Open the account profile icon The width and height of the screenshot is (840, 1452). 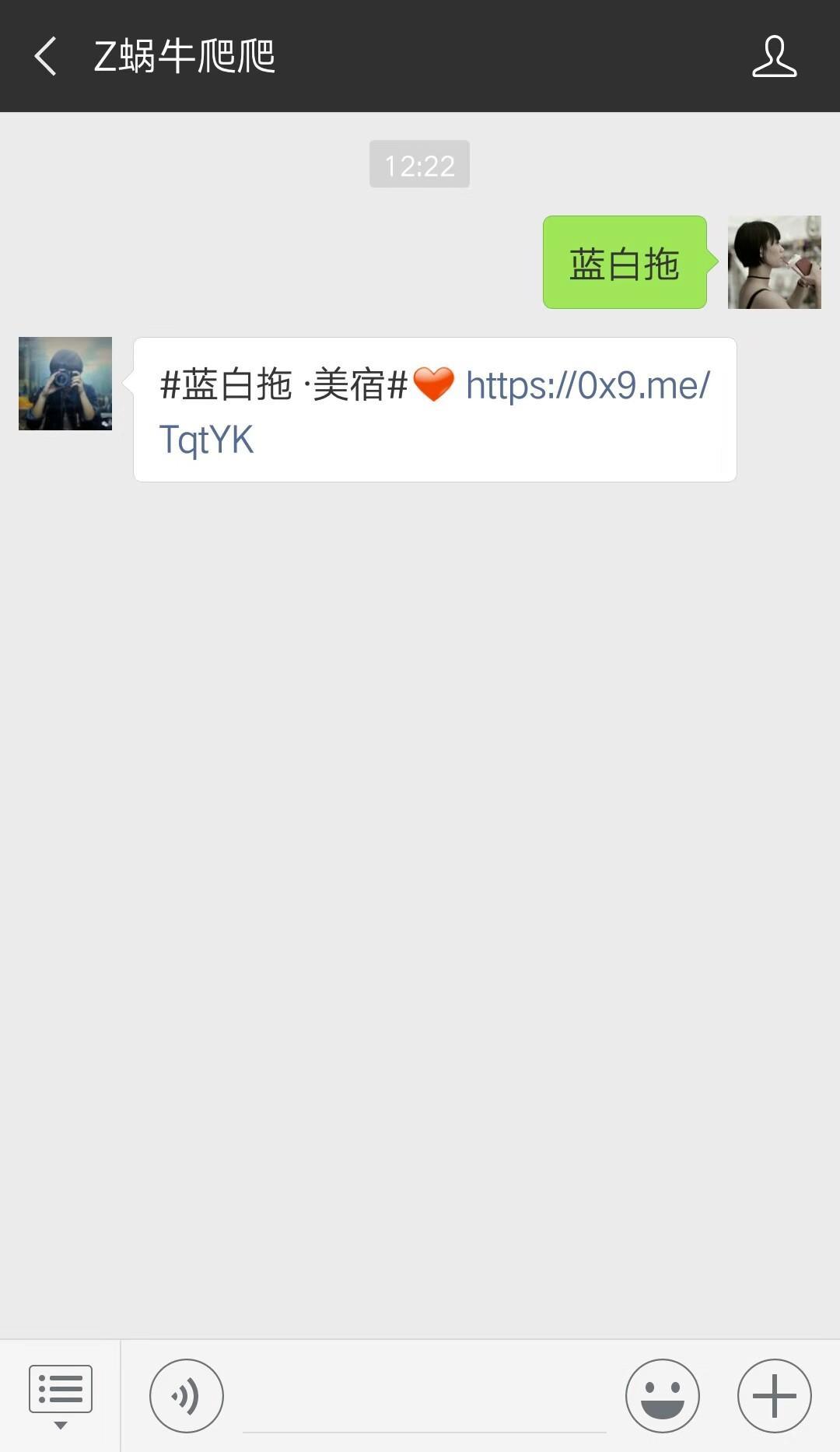coord(774,56)
